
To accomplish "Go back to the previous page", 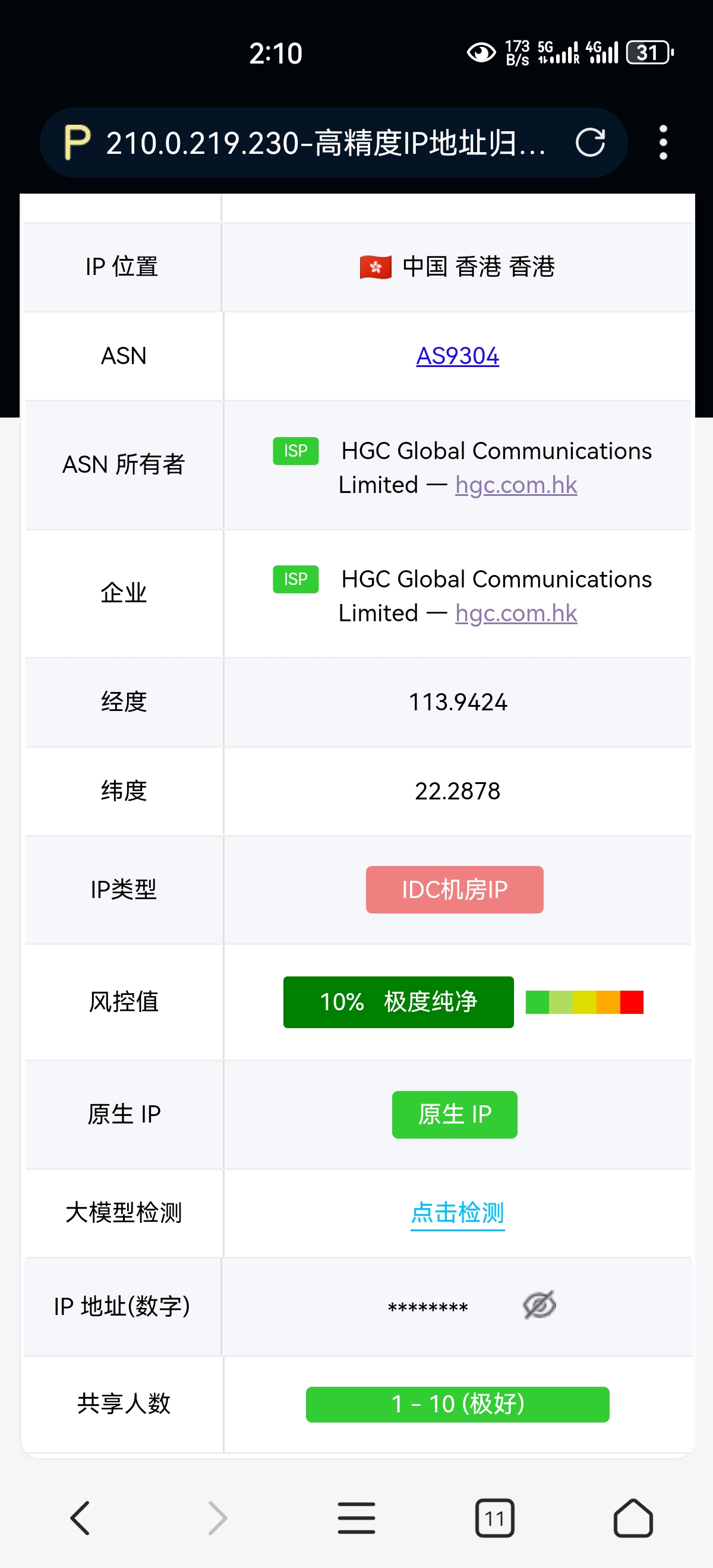I will 80,1518.
